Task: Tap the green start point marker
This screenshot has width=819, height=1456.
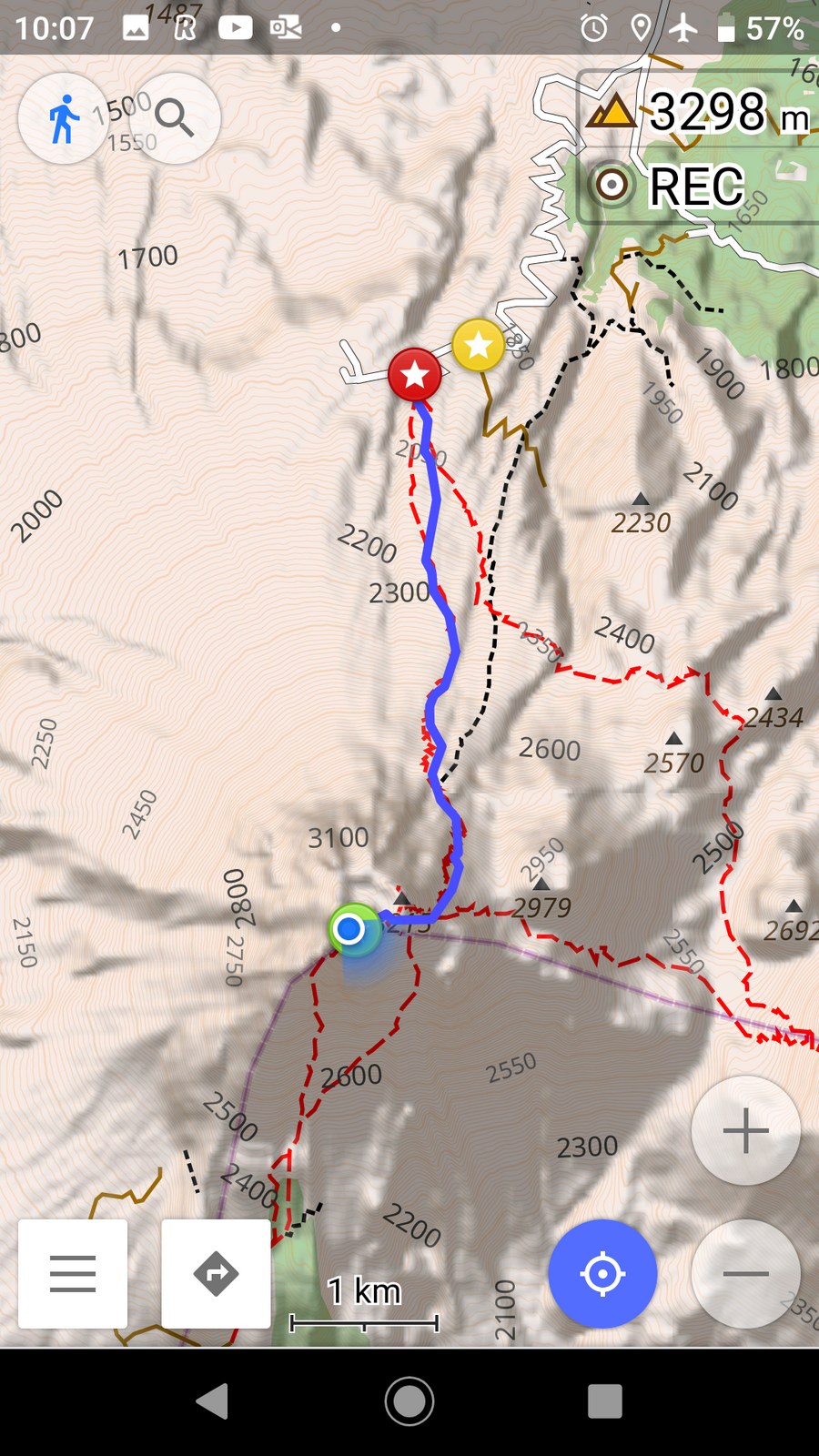Action: click(352, 929)
